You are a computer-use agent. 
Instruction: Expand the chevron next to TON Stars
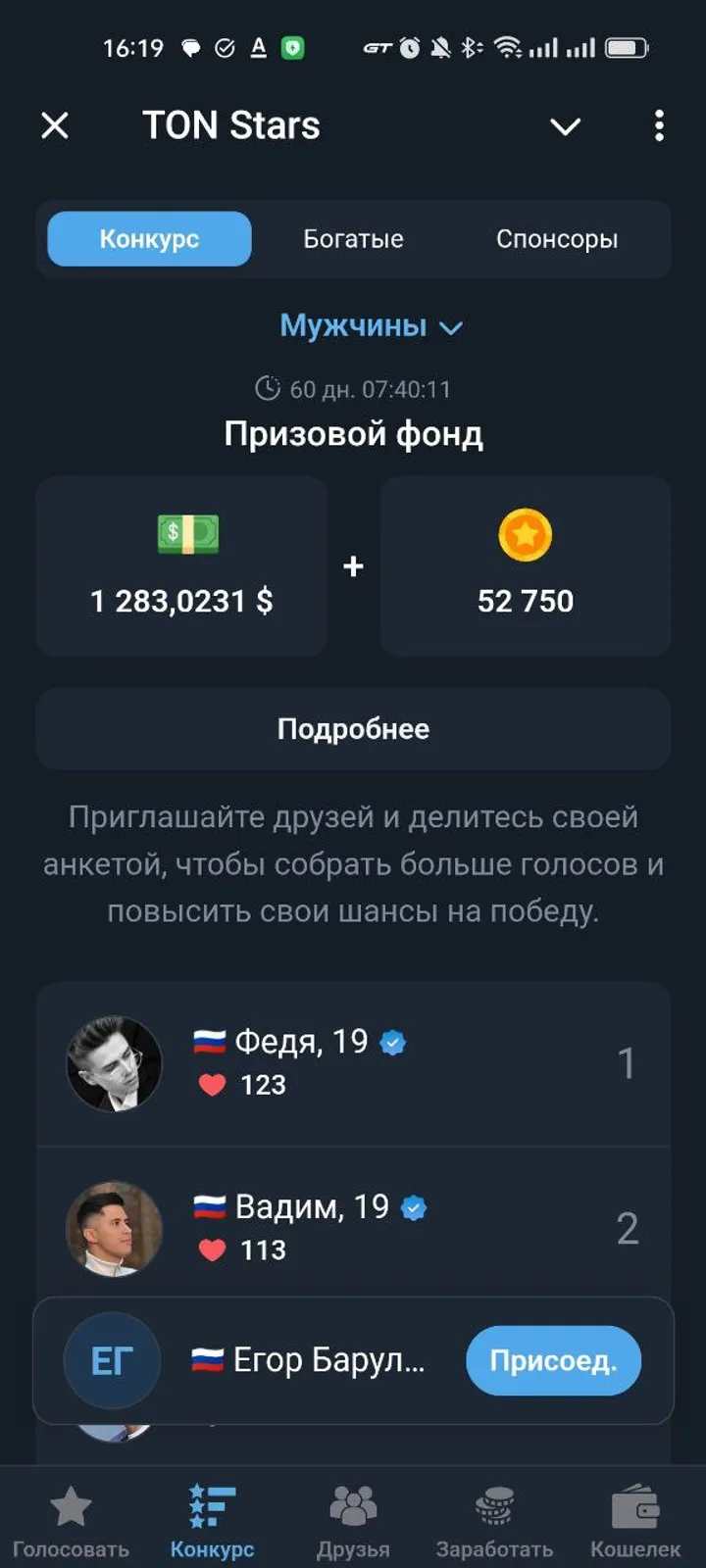pos(565,126)
